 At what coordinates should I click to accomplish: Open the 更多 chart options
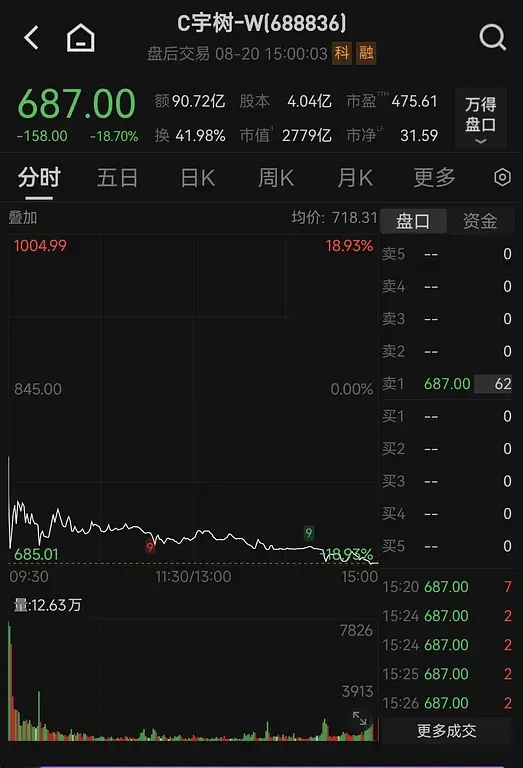pyautogui.click(x=434, y=177)
